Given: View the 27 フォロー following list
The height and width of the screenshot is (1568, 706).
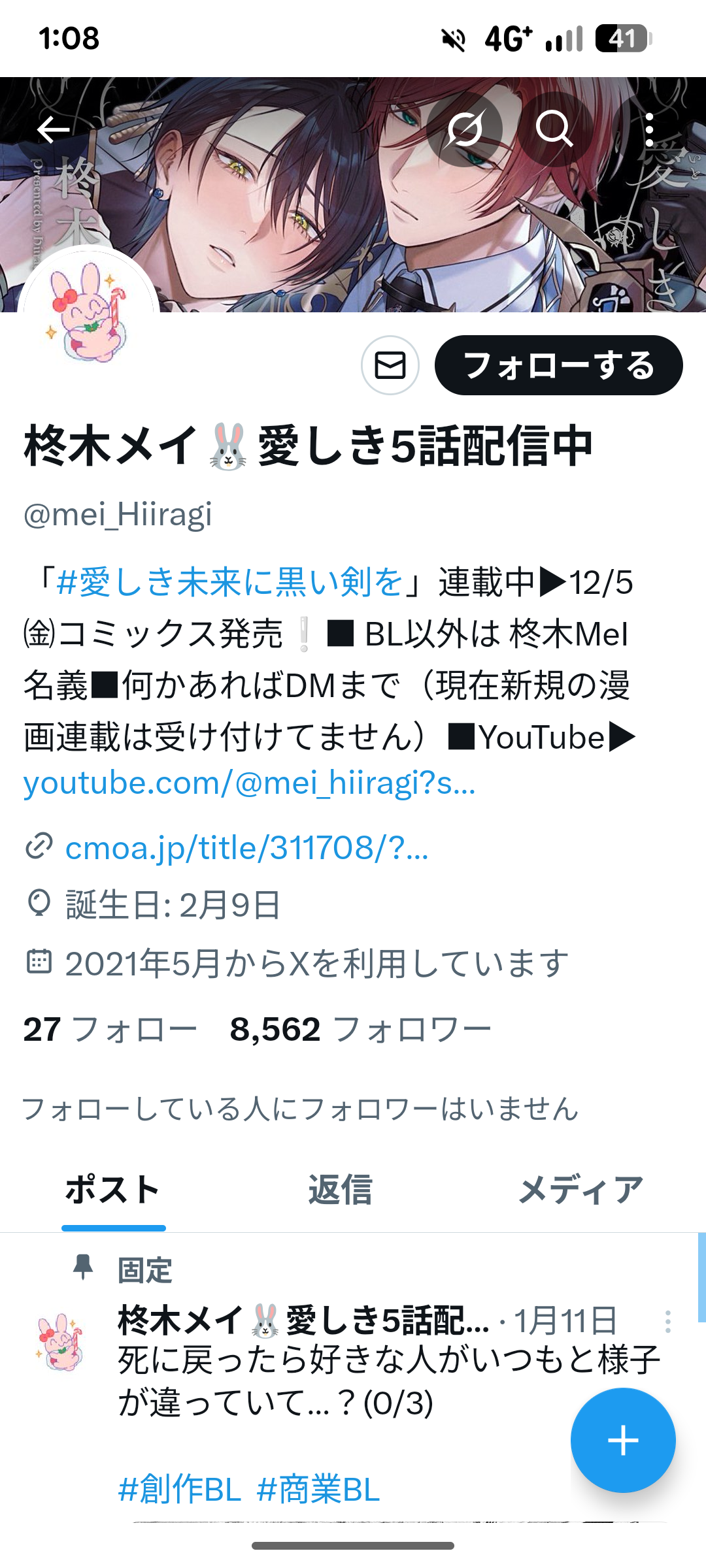Looking at the screenshot, I should tap(110, 1030).
